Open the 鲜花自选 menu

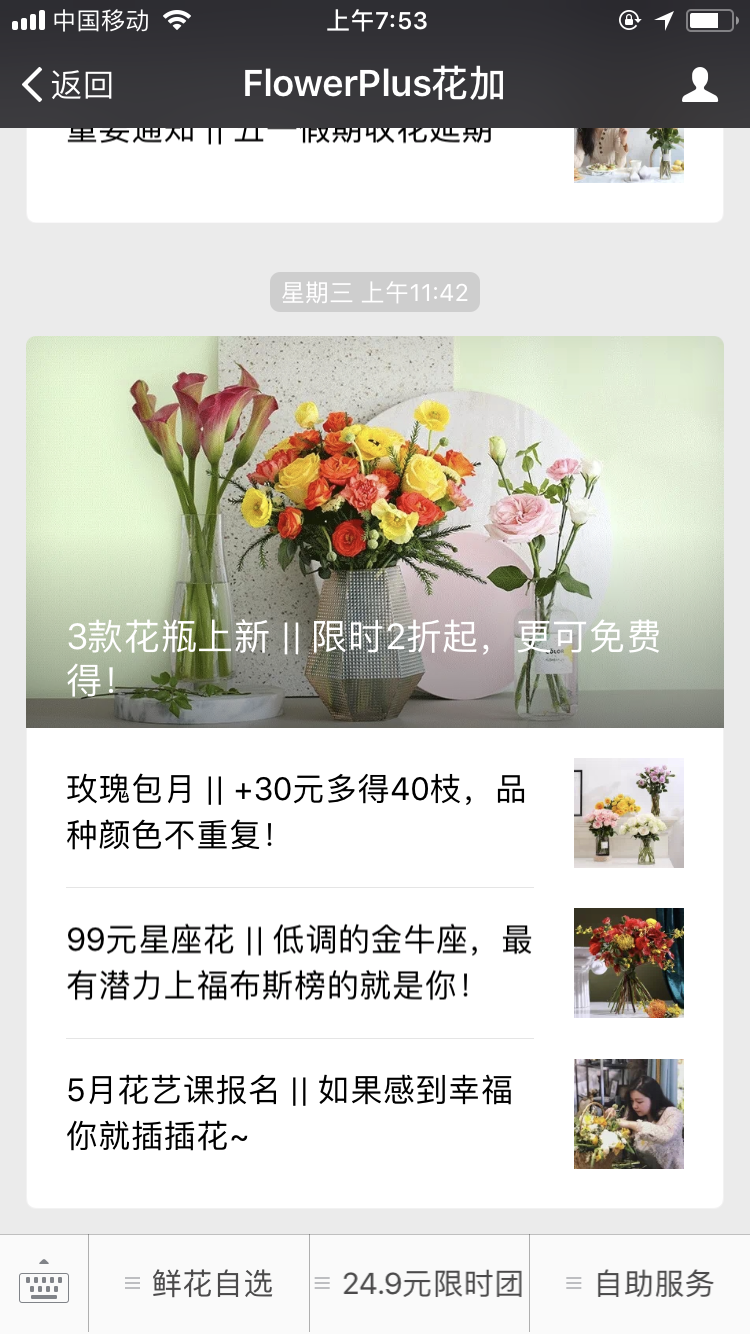pyautogui.click(x=199, y=1283)
